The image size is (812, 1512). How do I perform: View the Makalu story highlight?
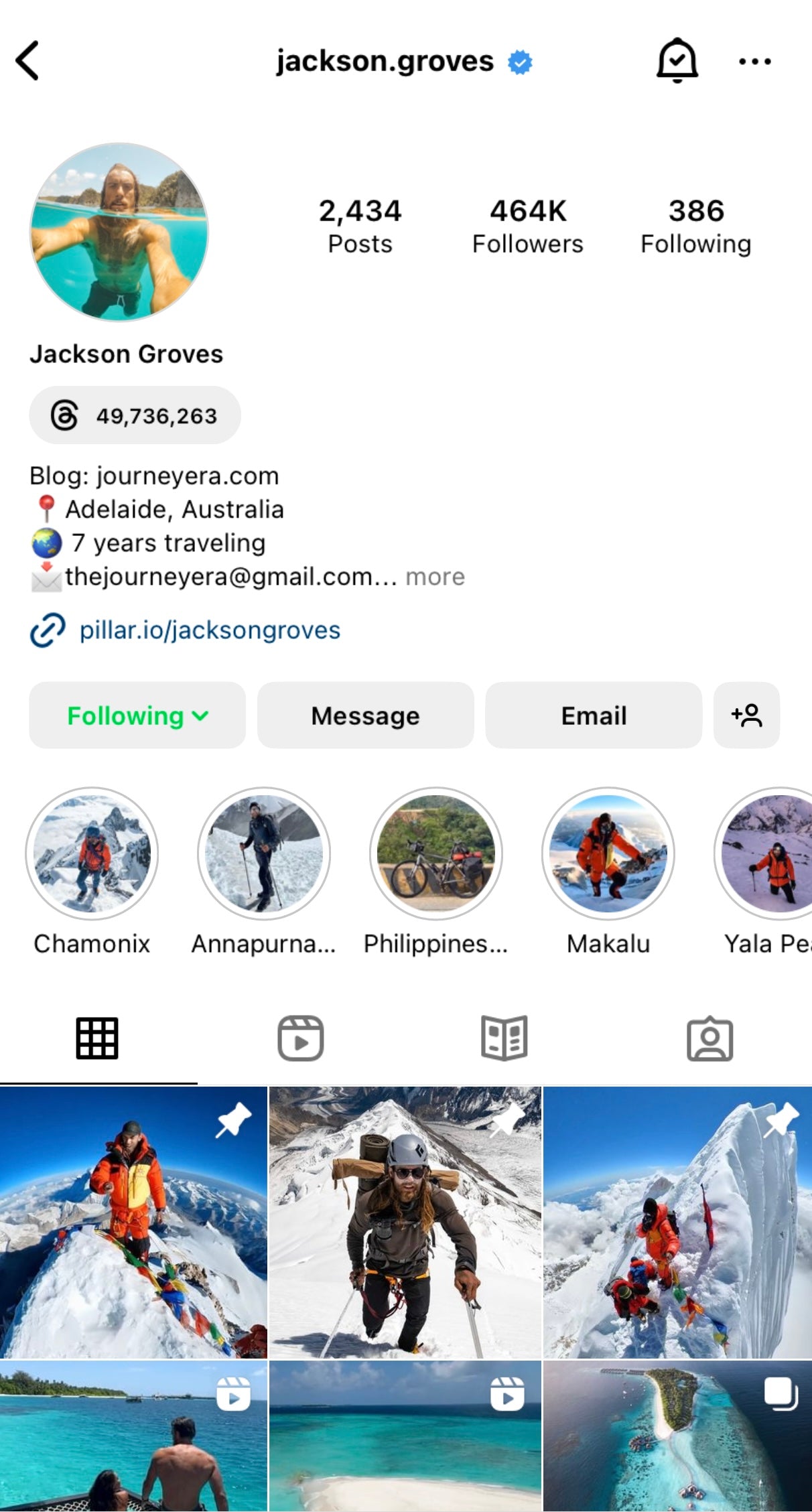coord(608,853)
